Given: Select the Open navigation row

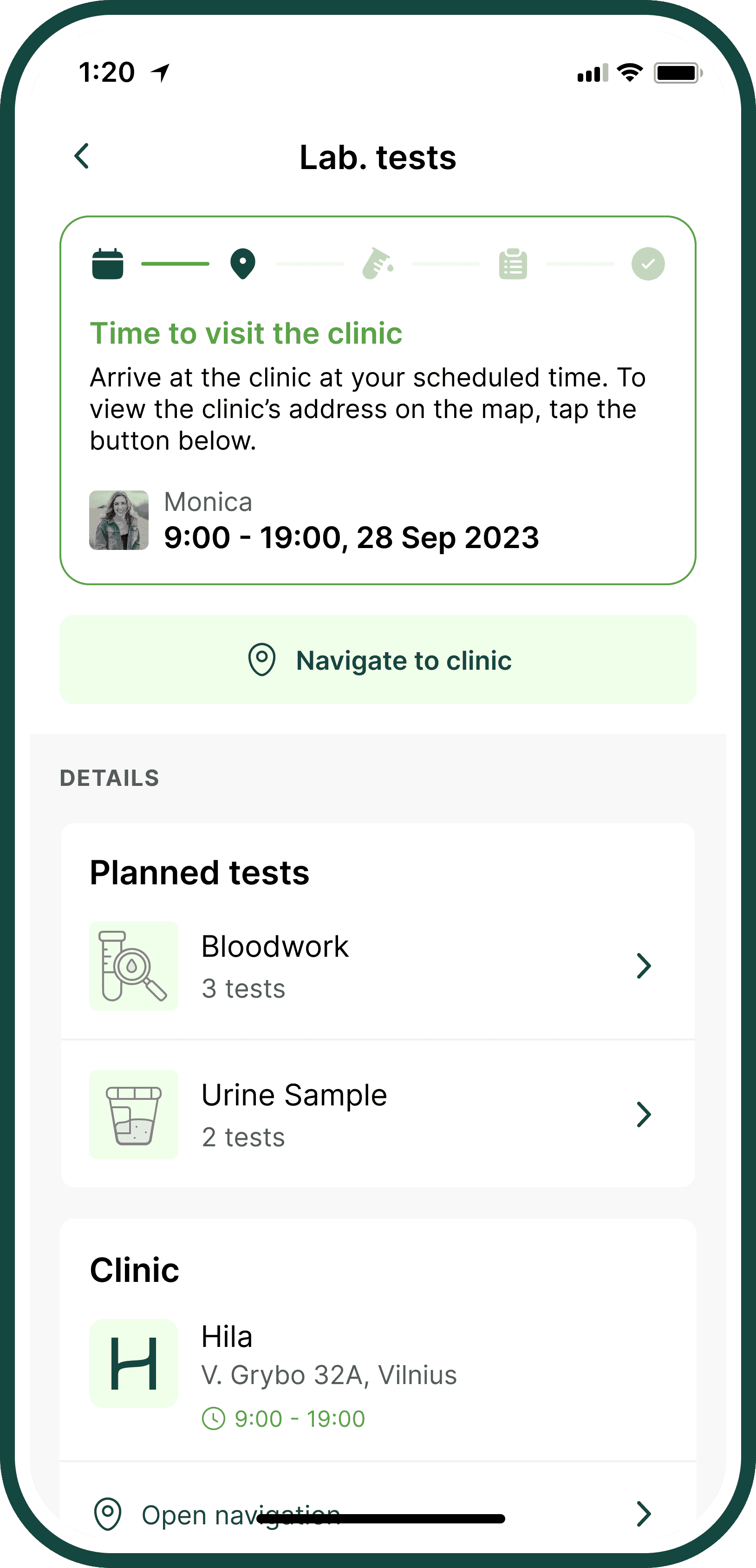Looking at the screenshot, I should point(378,1513).
